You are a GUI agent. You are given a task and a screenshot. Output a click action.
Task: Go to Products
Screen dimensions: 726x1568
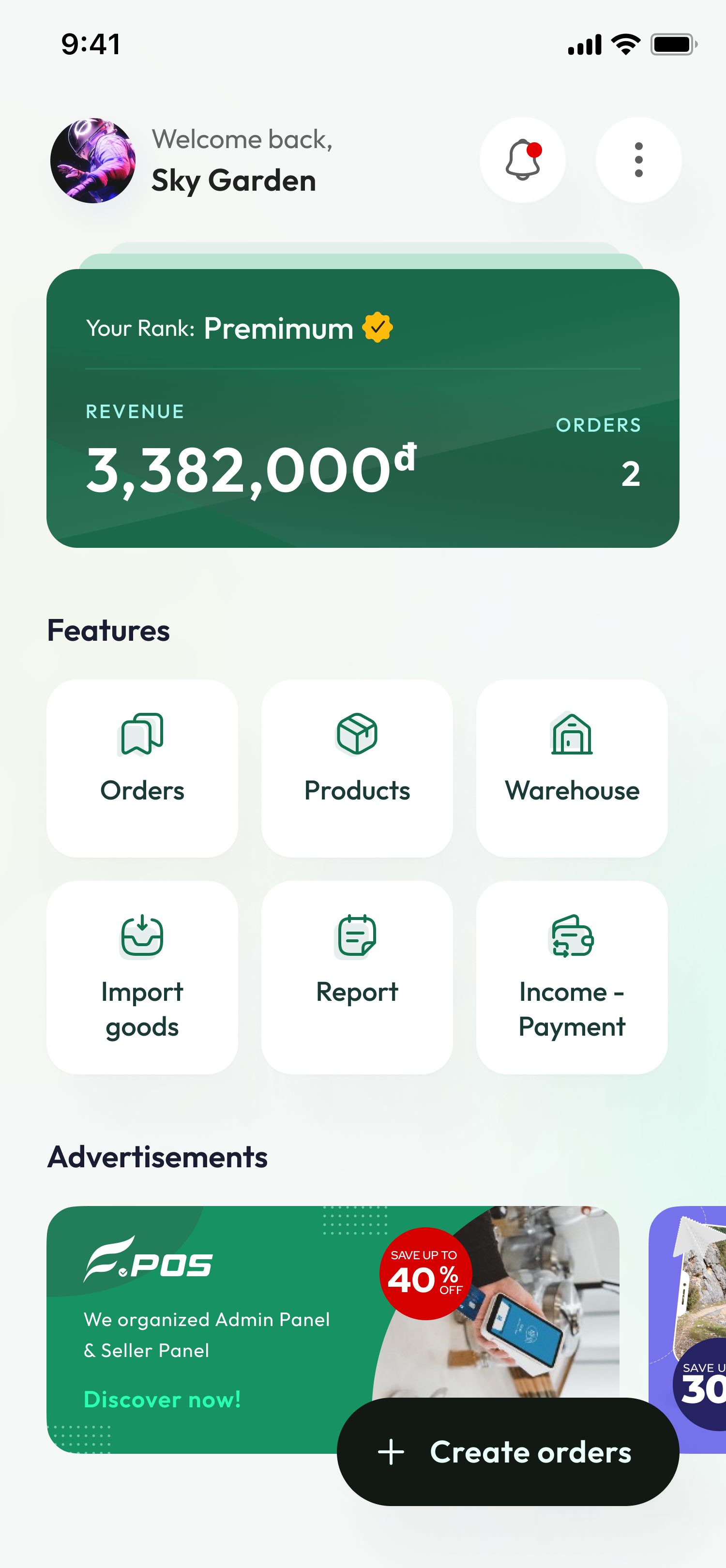[357, 768]
